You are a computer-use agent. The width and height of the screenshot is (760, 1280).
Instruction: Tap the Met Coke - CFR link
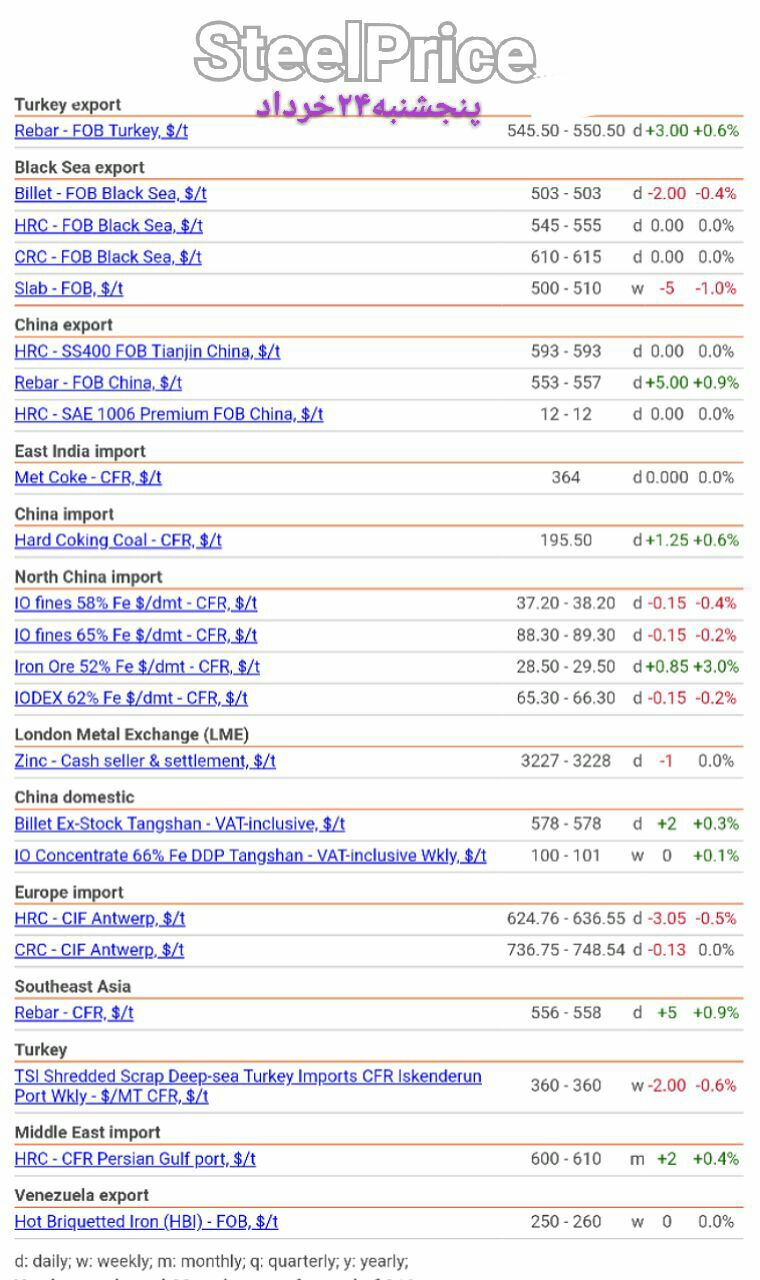88,478
